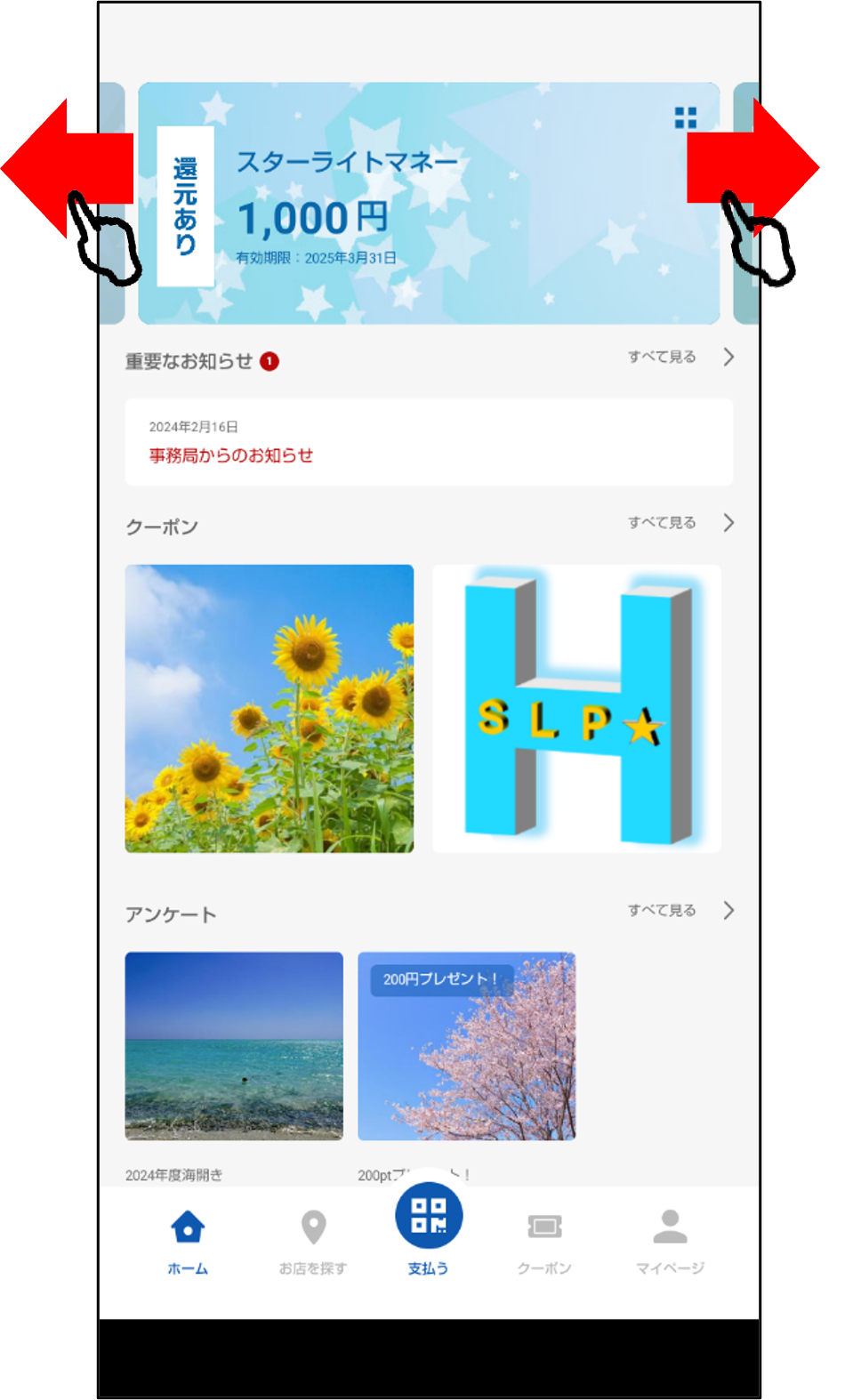Screen dimensions: 845x1400
Task: Select the クーポン tab in bottom navigation
Action: (x=544, y=1241)
